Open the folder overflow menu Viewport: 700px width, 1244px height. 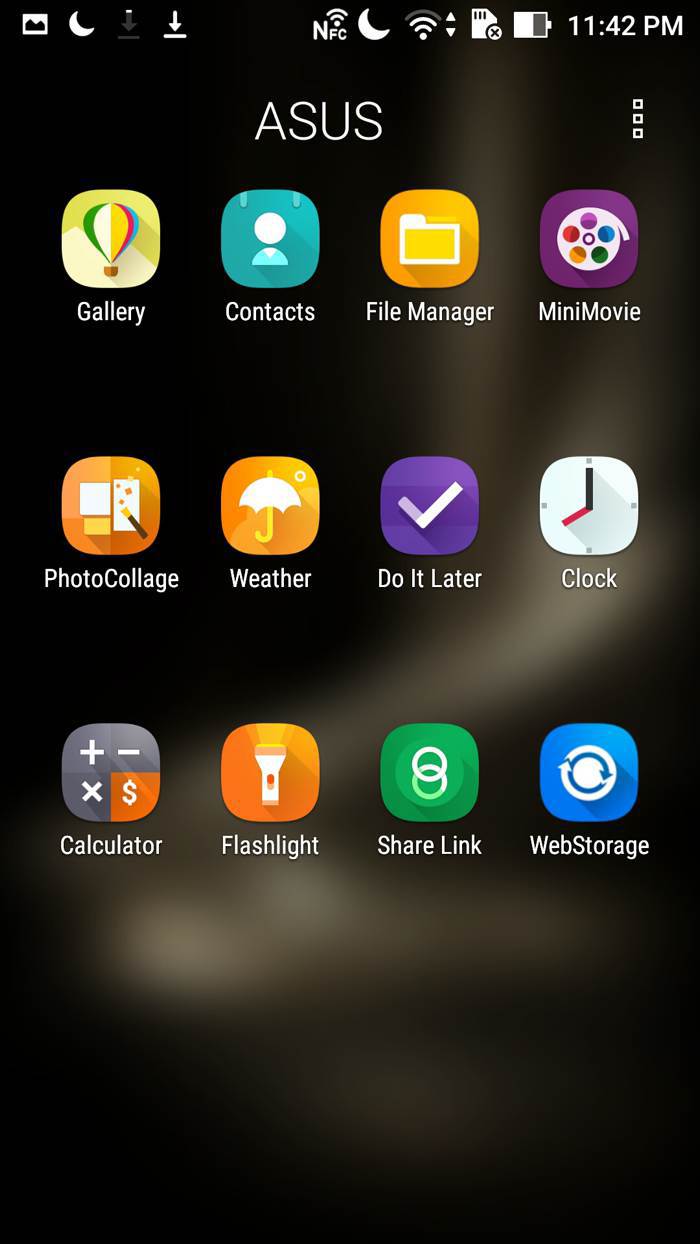pyautogui.click(x=638, y=119)
